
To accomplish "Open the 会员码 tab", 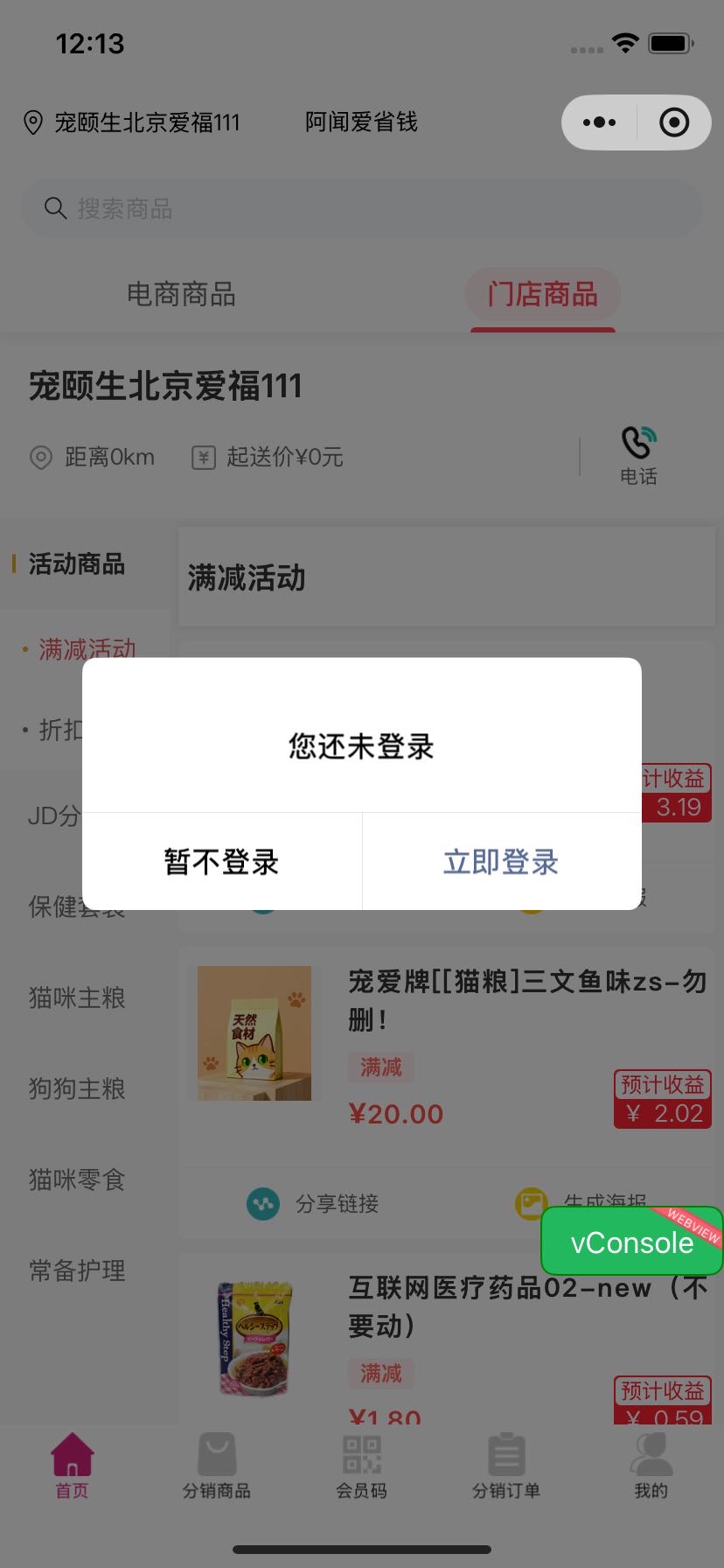I will coord(361,1466).
